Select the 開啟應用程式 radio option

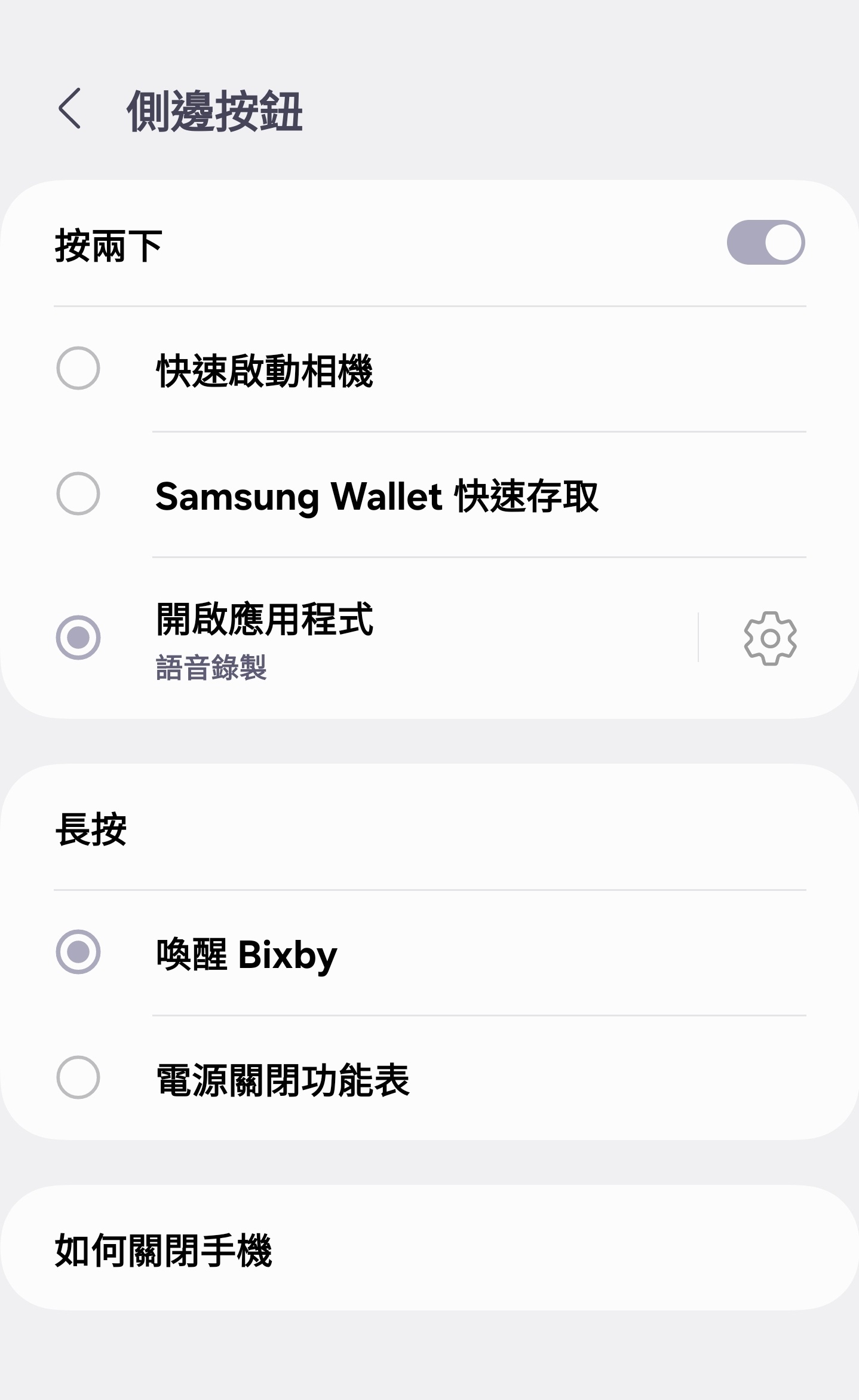pyautogui.click(x=78, y=637)
